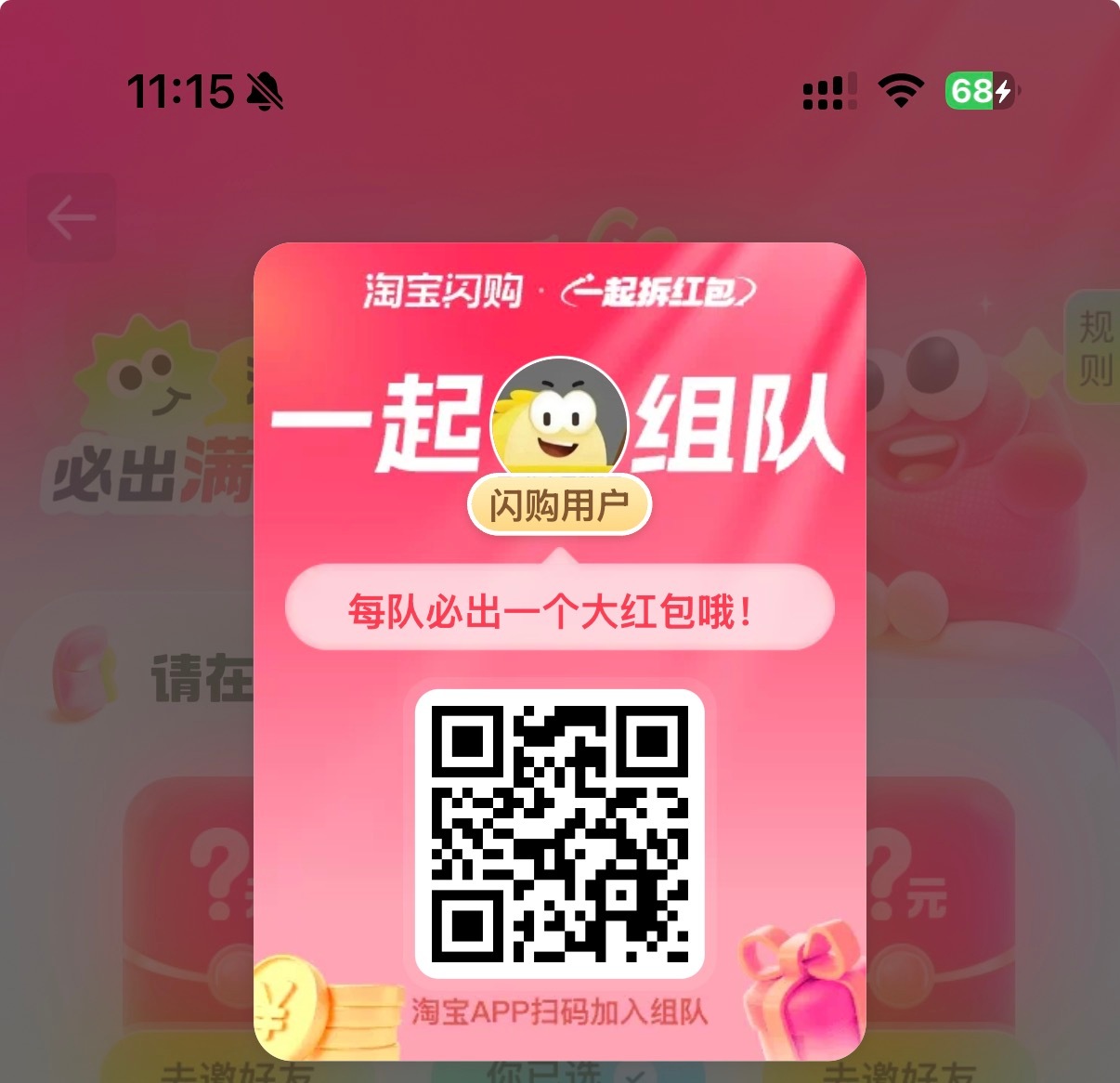1120x1083 pixels.
Task: Go back using the top-left arrow
Action: 72,218
